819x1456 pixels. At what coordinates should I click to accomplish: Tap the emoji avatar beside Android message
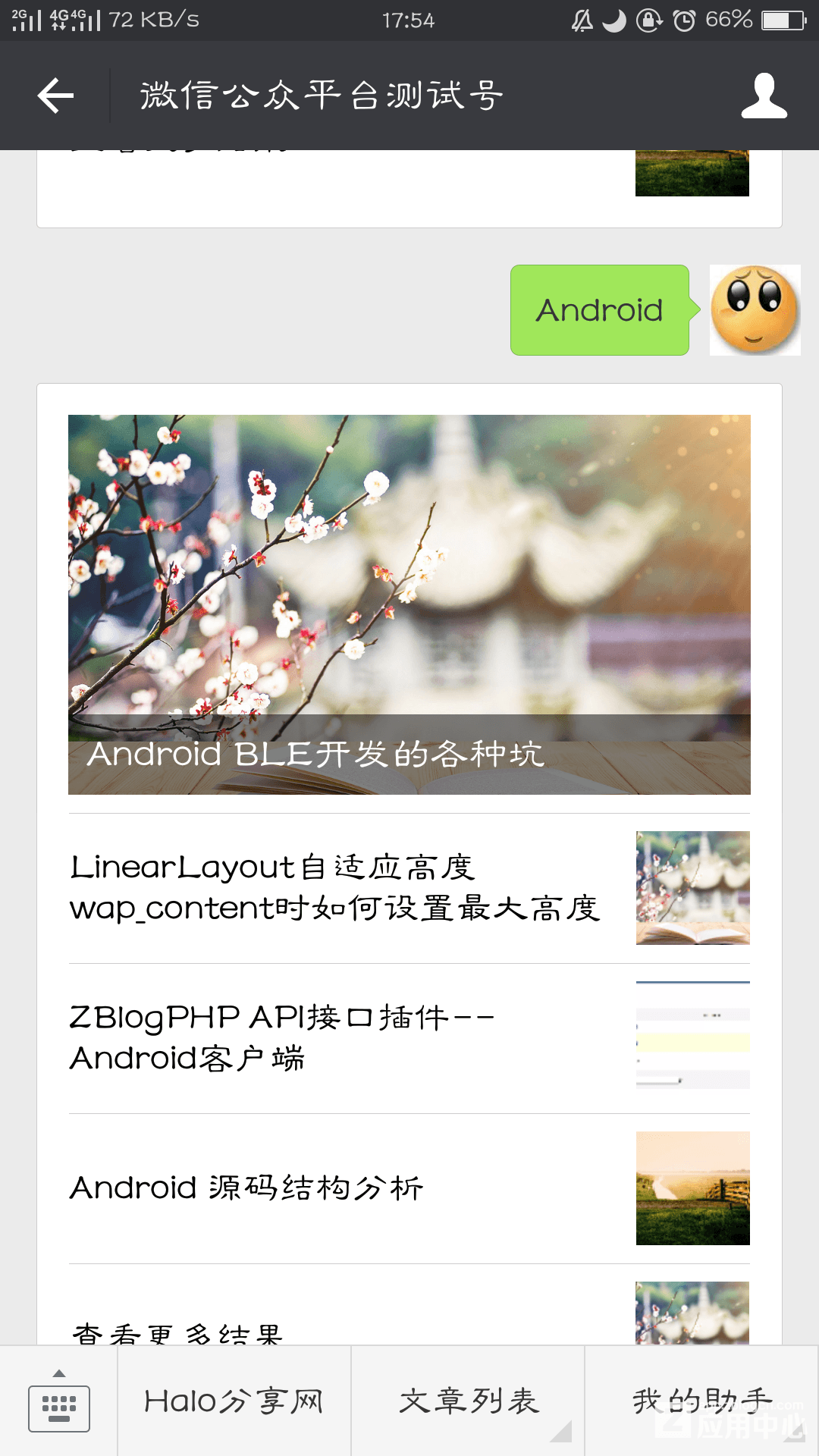[755, 310]
